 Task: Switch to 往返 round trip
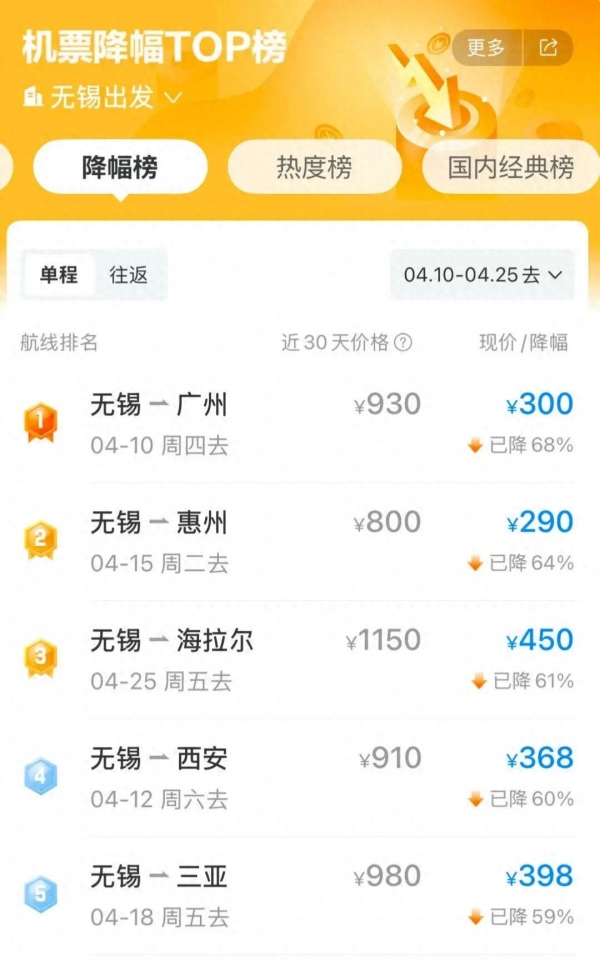(129, 275)
